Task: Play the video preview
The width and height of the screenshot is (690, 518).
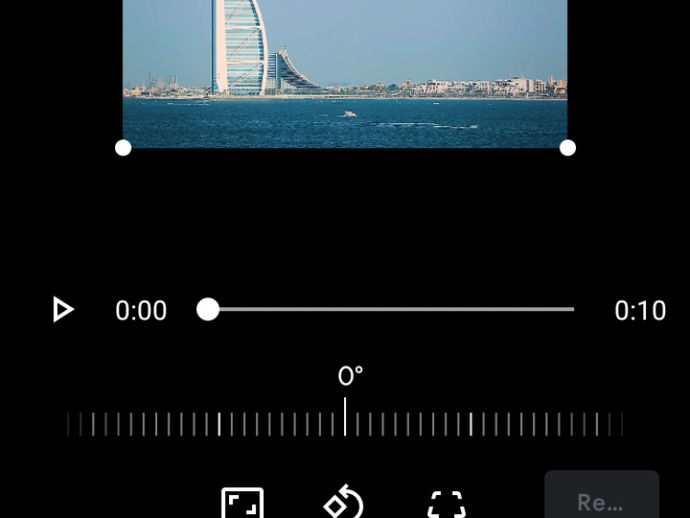Action: 63,310
